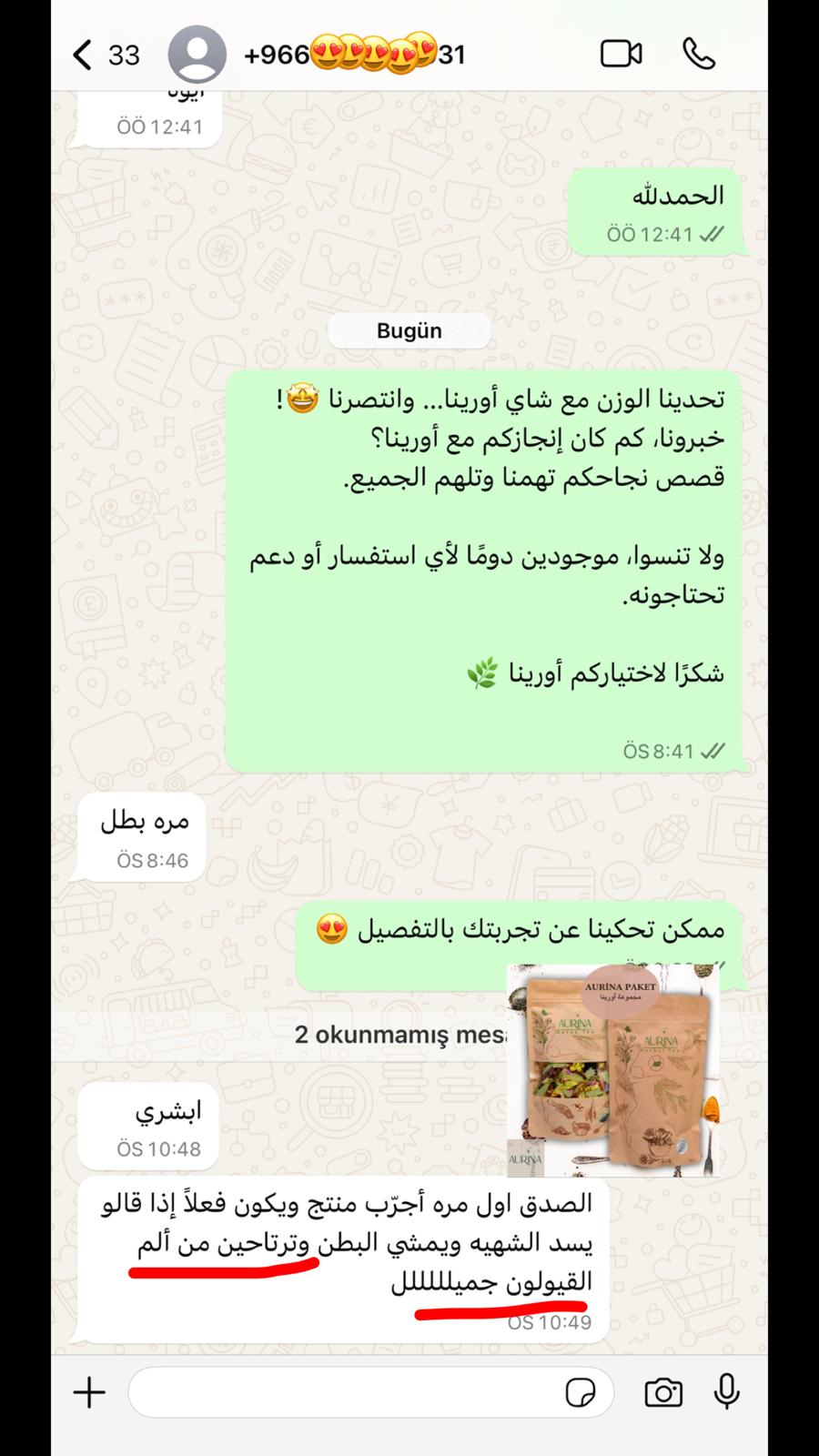Open the +966 contact's profile info
Image resolution: width=819 pixels, height=1456 pixels.
(x=355, y=56)
